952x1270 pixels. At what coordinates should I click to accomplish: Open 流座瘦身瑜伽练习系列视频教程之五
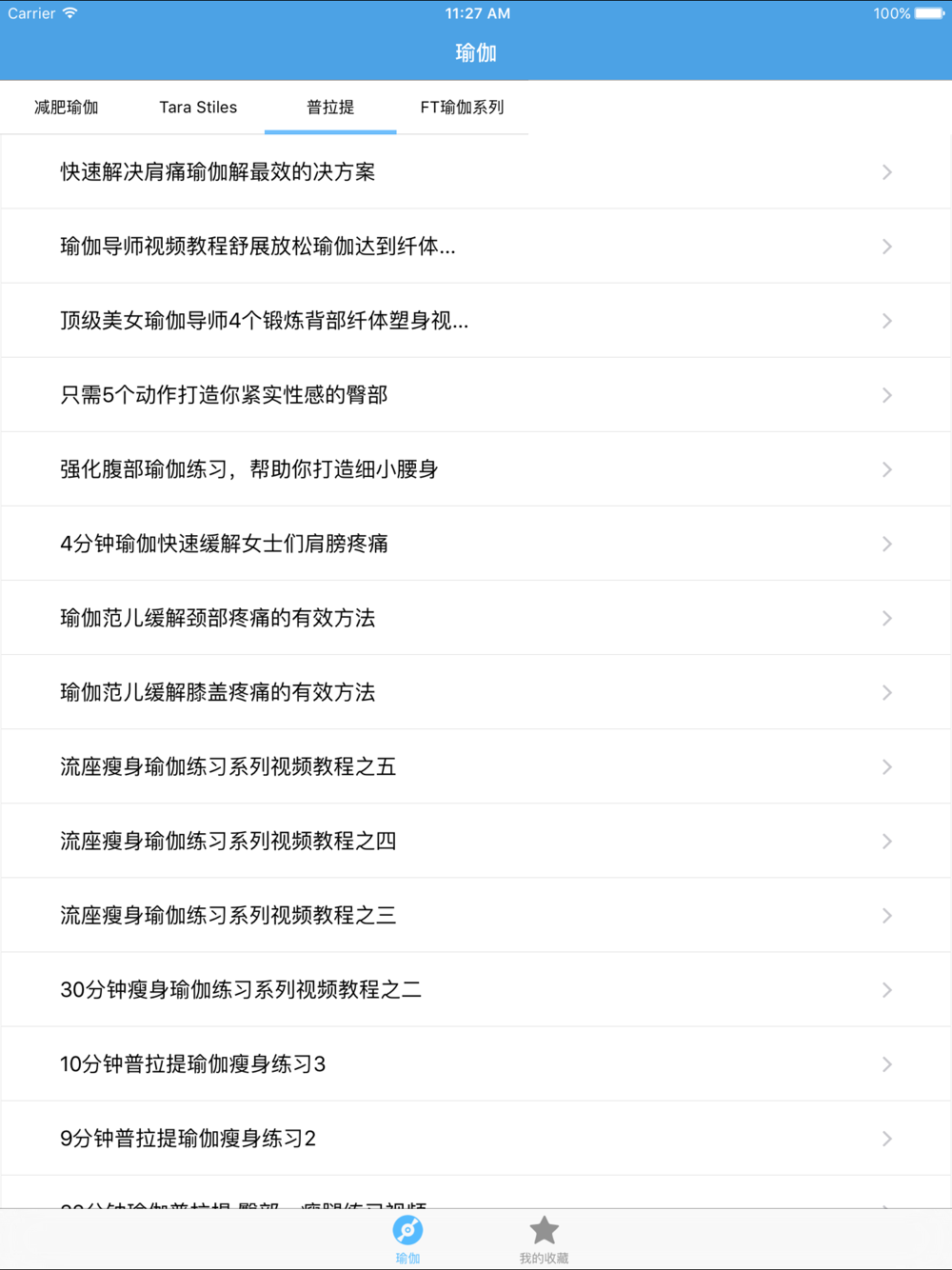(x=476, y=766)
